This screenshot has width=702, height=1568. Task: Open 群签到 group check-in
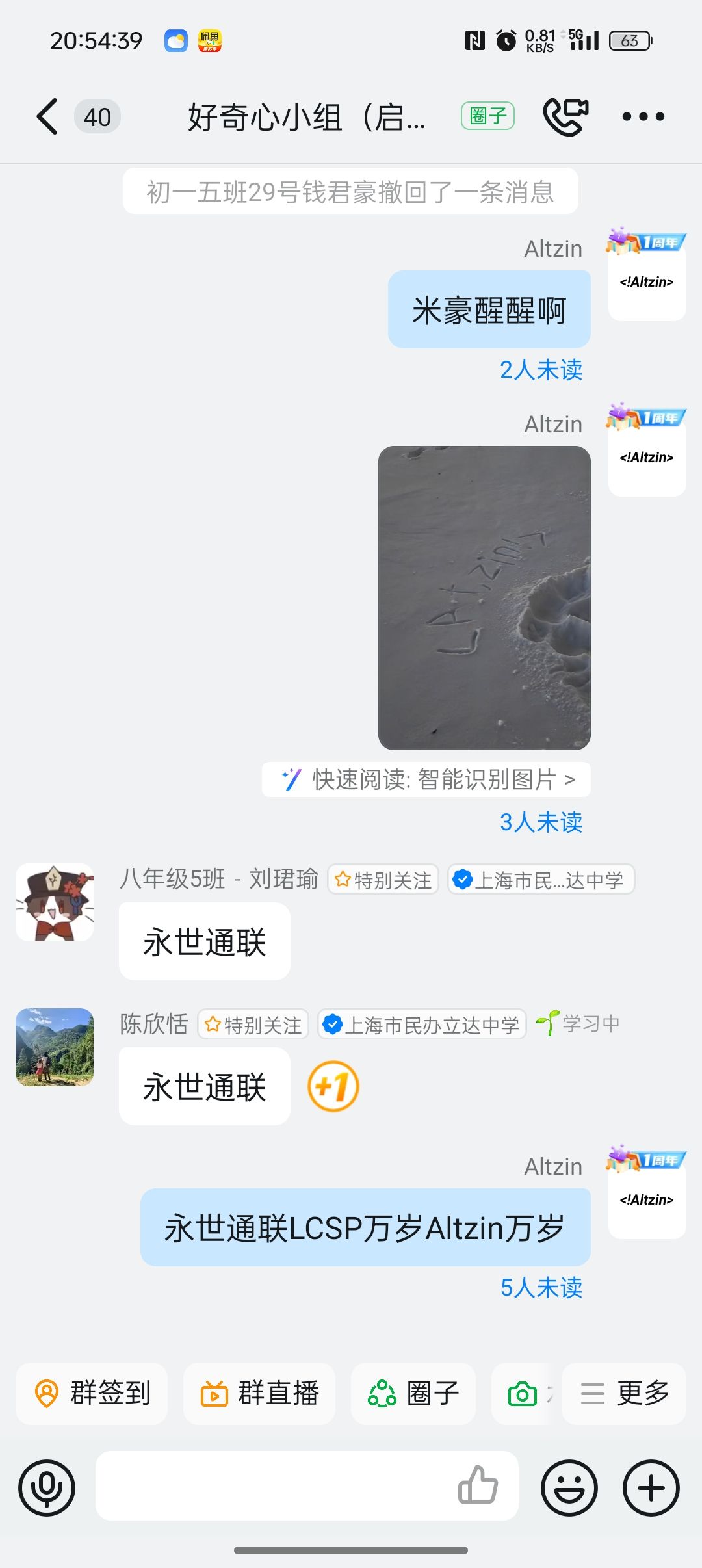[92, 1393]
